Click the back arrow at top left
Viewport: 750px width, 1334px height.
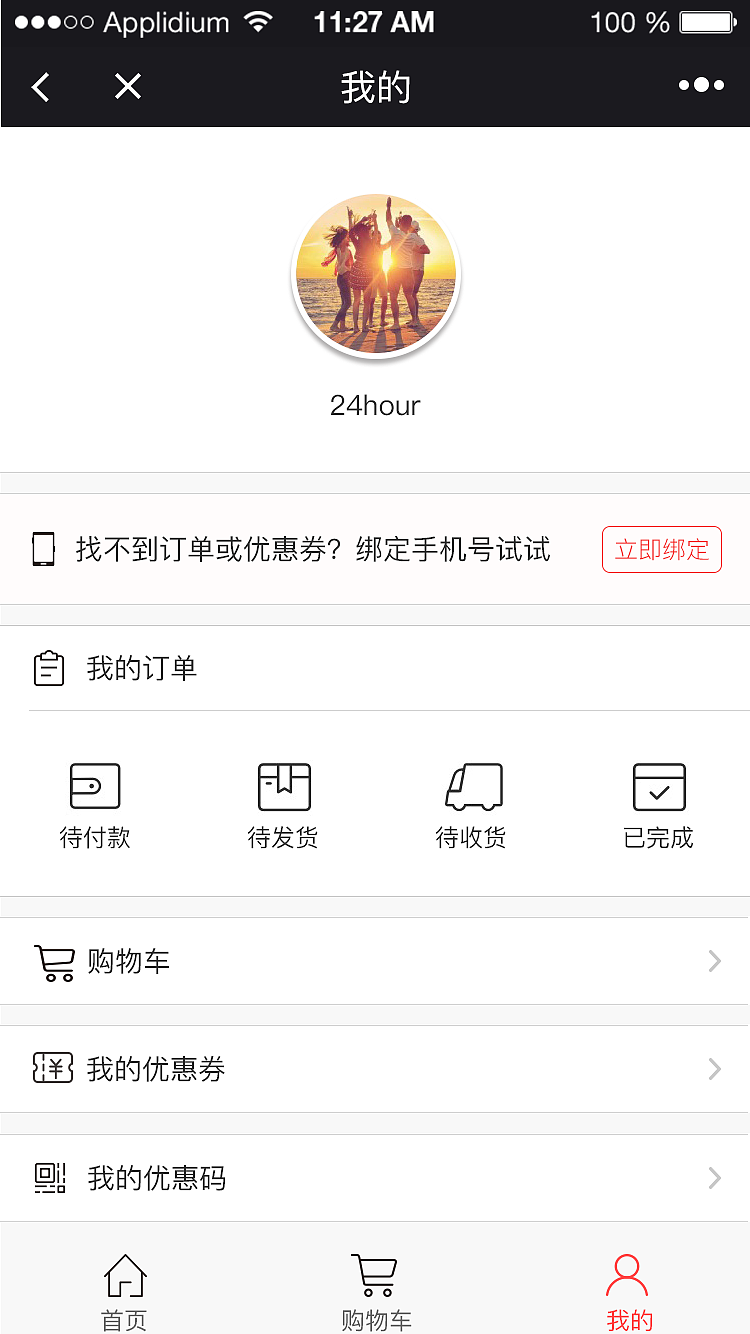40,86
